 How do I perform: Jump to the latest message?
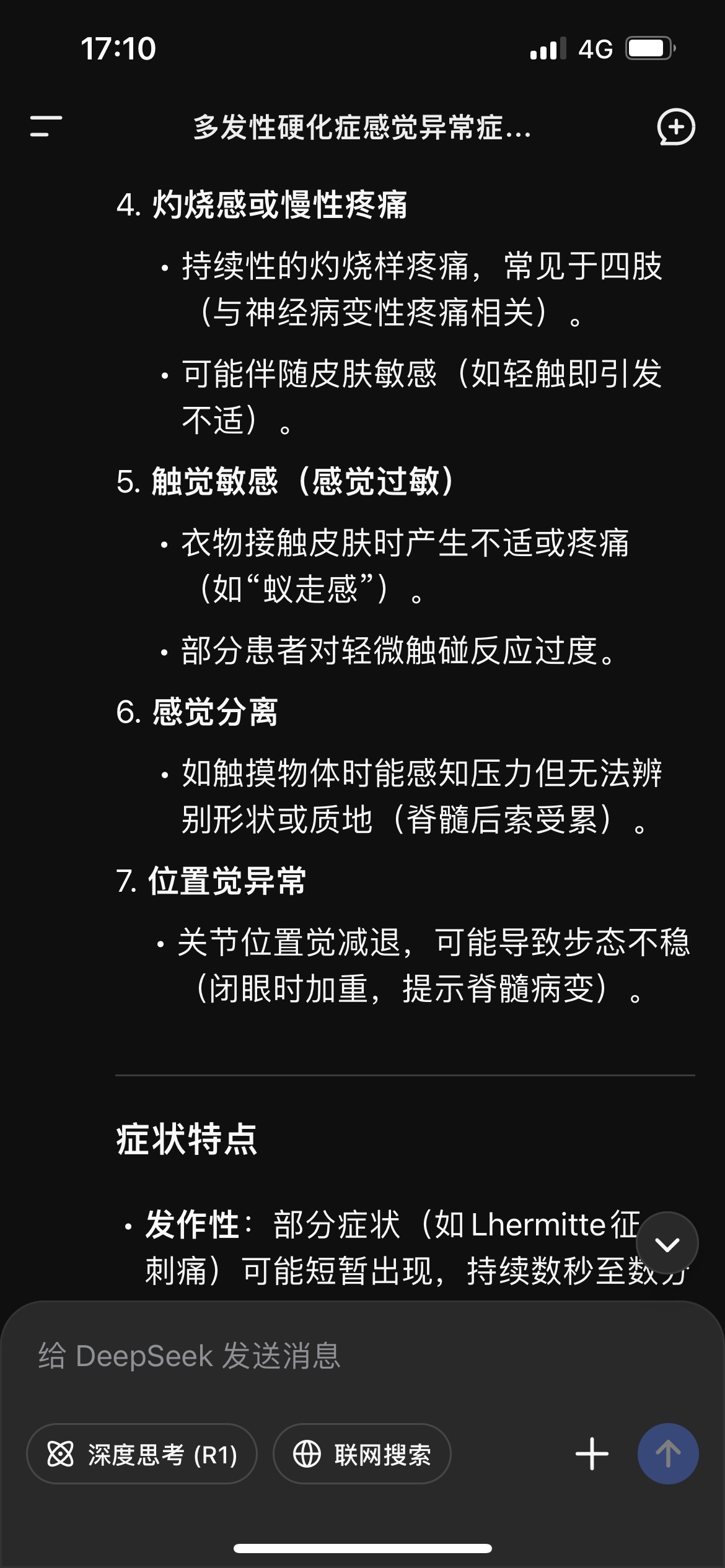tap(667, 1243)
